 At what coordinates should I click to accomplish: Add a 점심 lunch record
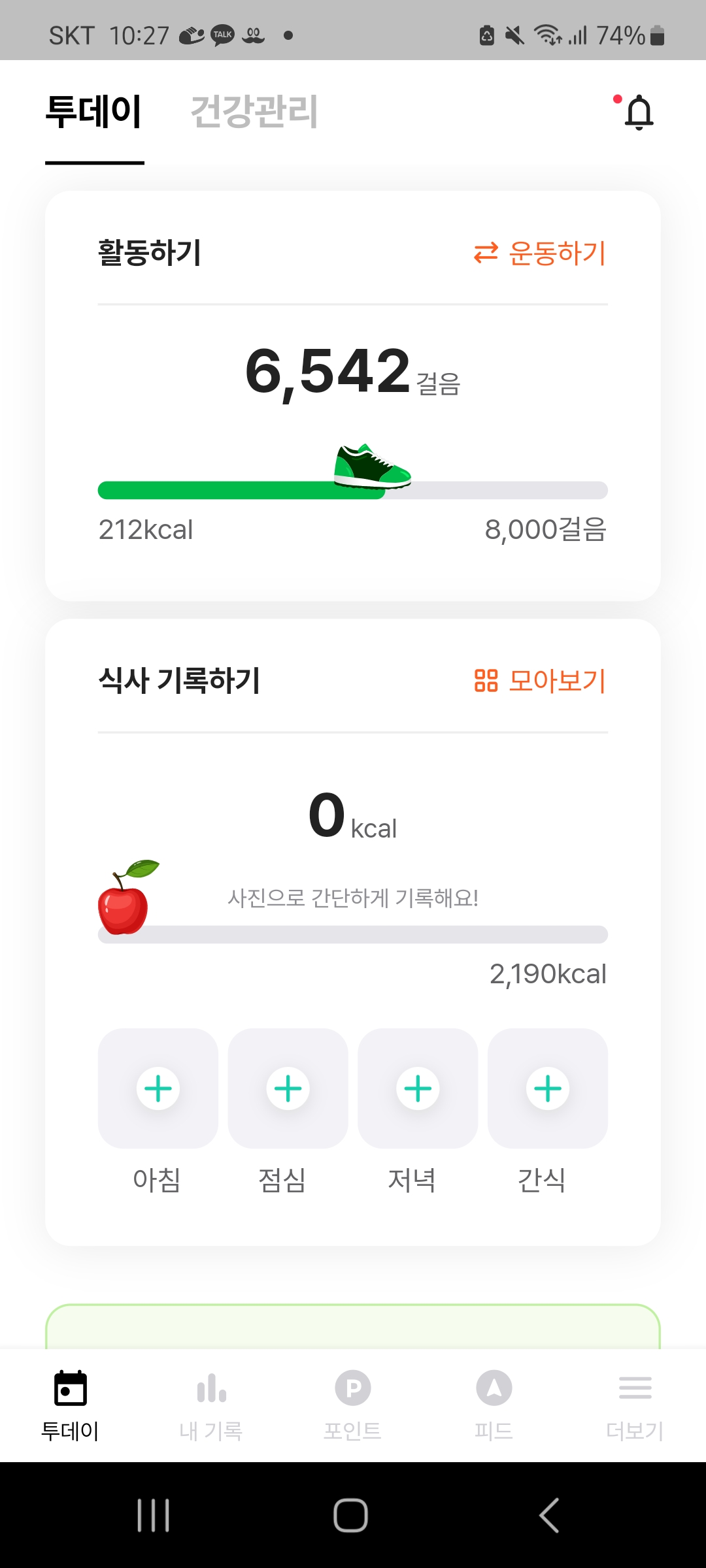[288, 1088]
